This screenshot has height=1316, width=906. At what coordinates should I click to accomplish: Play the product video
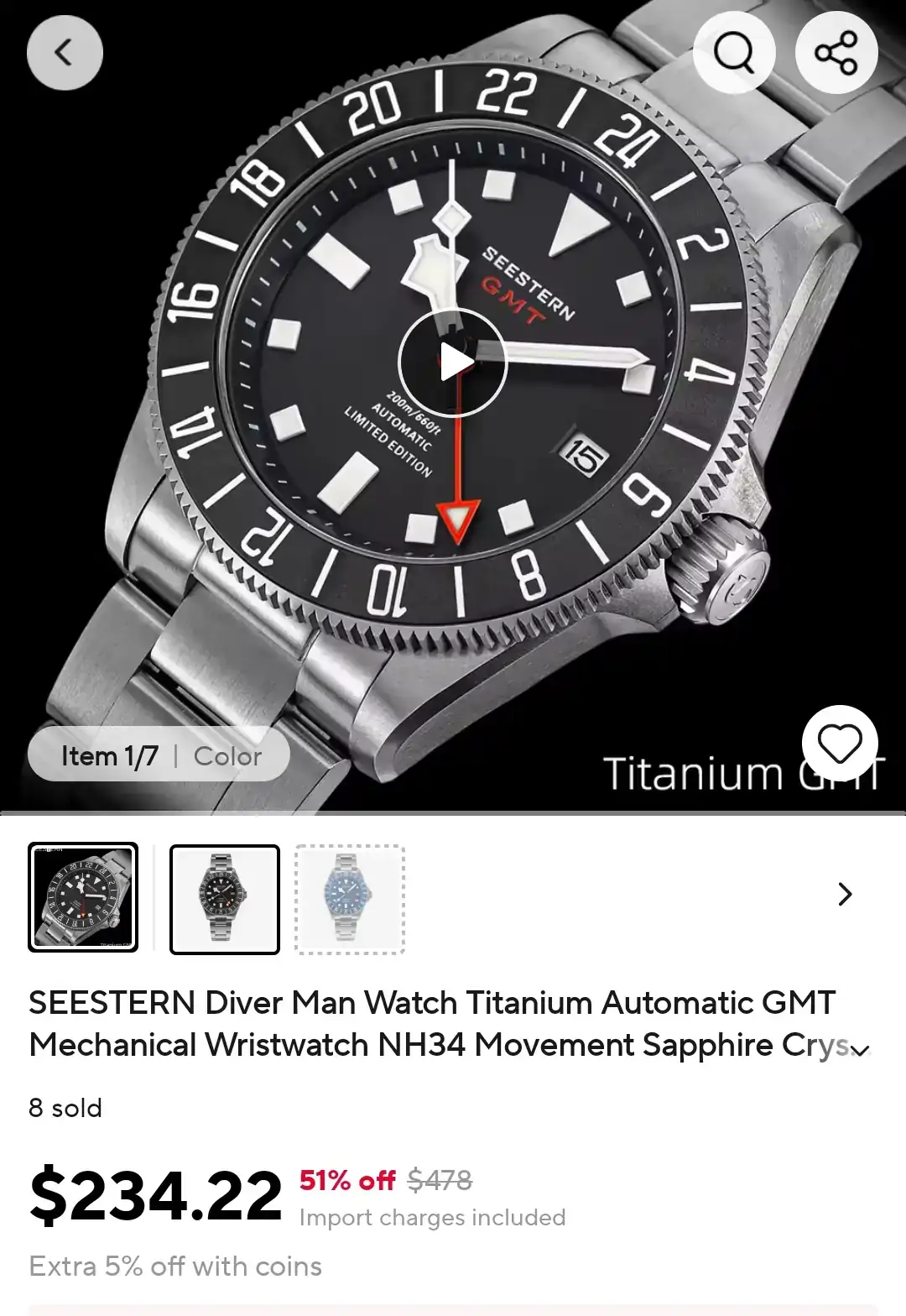pyautogui.click(x=453, y=362)
